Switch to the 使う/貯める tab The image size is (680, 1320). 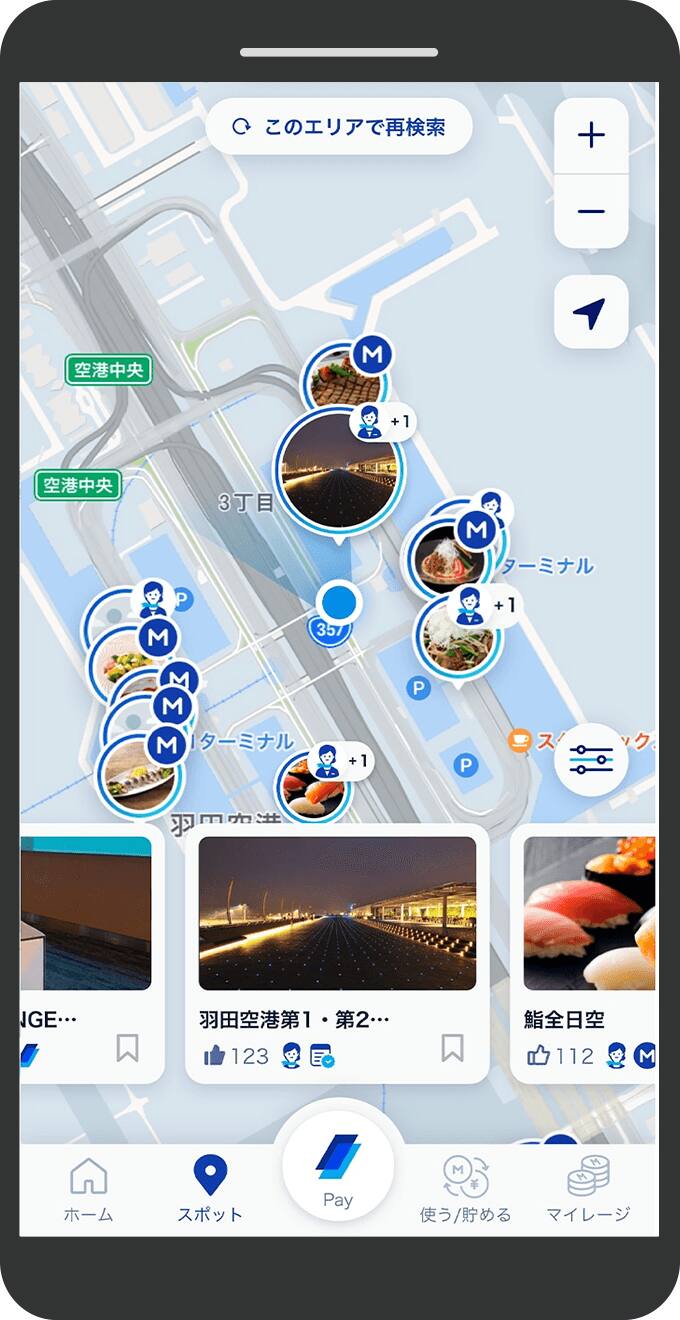click(x=465, y=1190)
